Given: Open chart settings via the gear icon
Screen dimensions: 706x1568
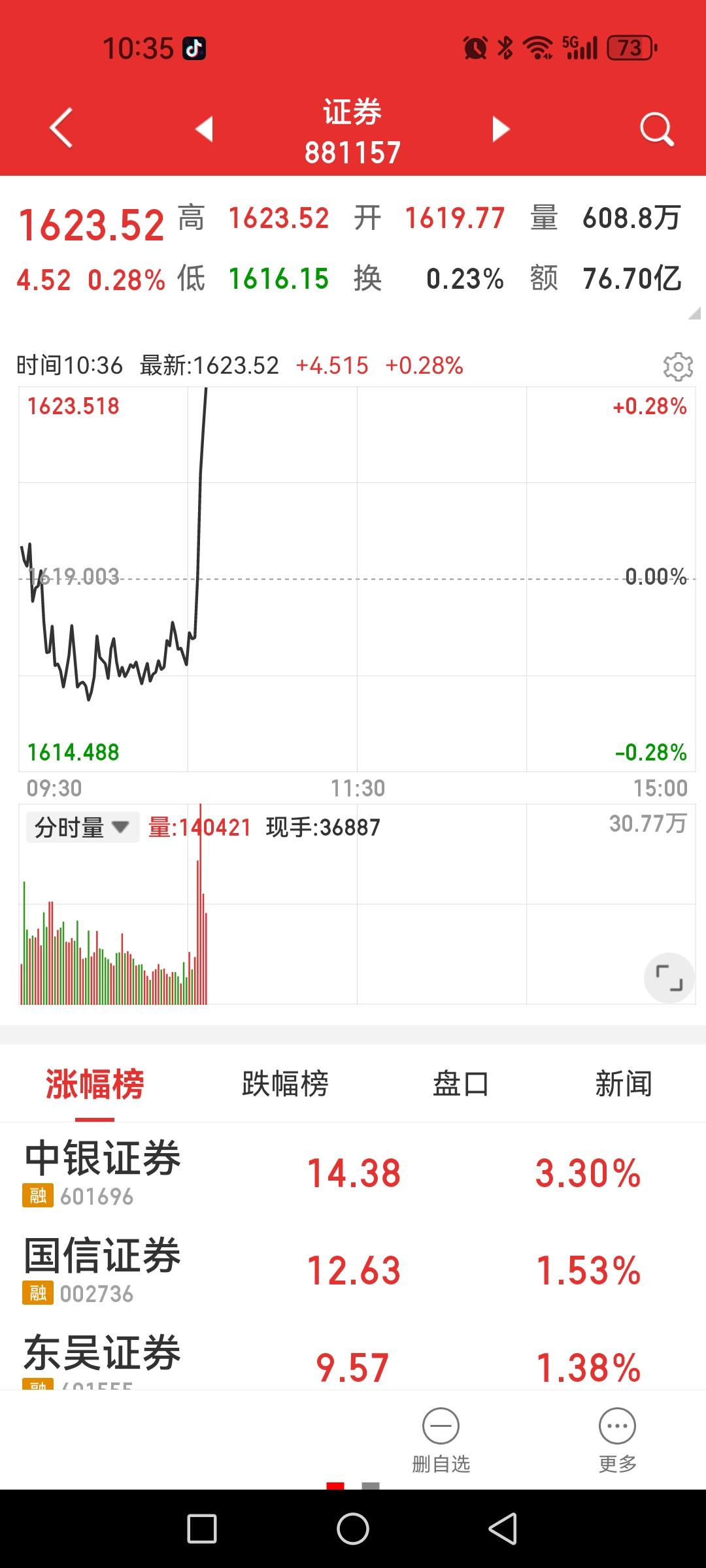Looking at the screenshot, I should 678,366.
